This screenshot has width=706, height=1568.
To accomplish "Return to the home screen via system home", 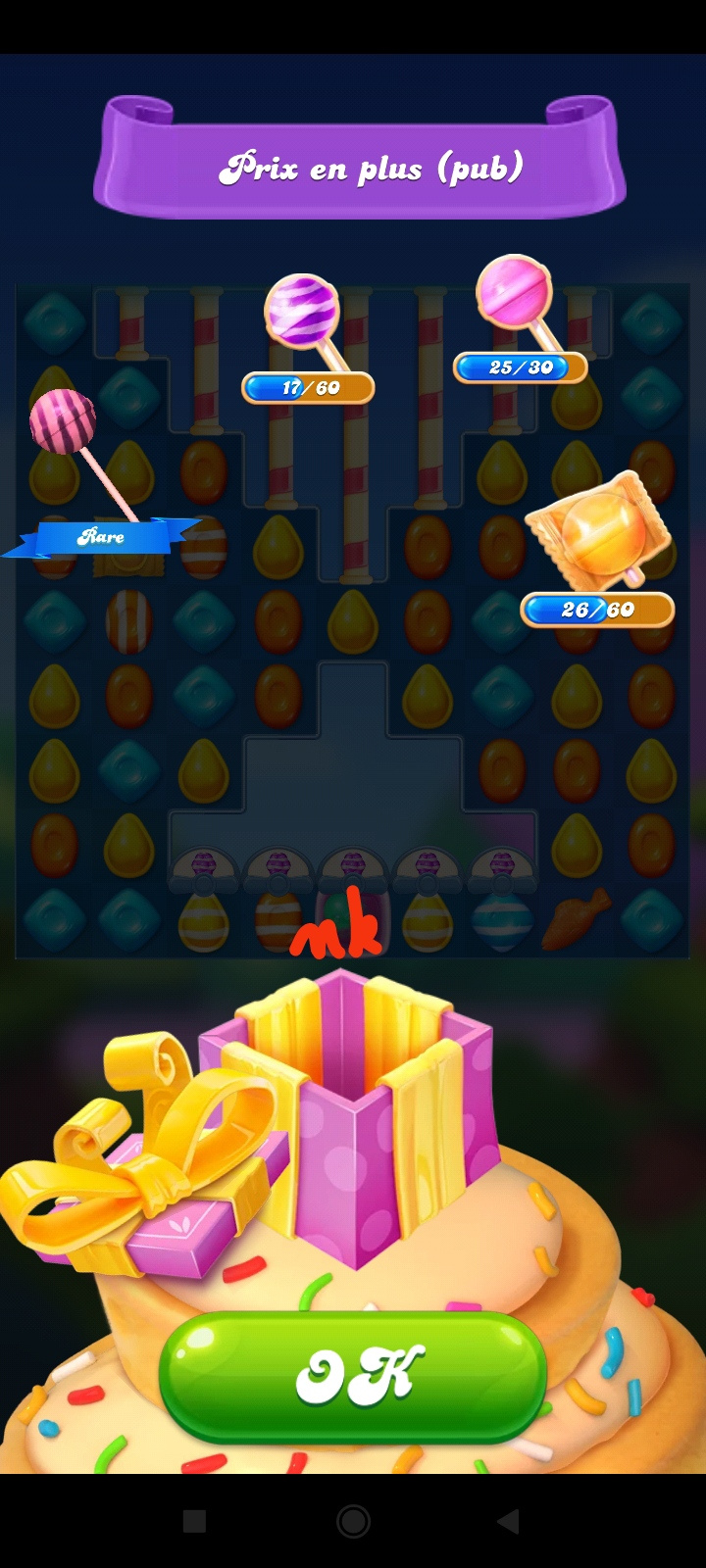I will point(353,1521).
